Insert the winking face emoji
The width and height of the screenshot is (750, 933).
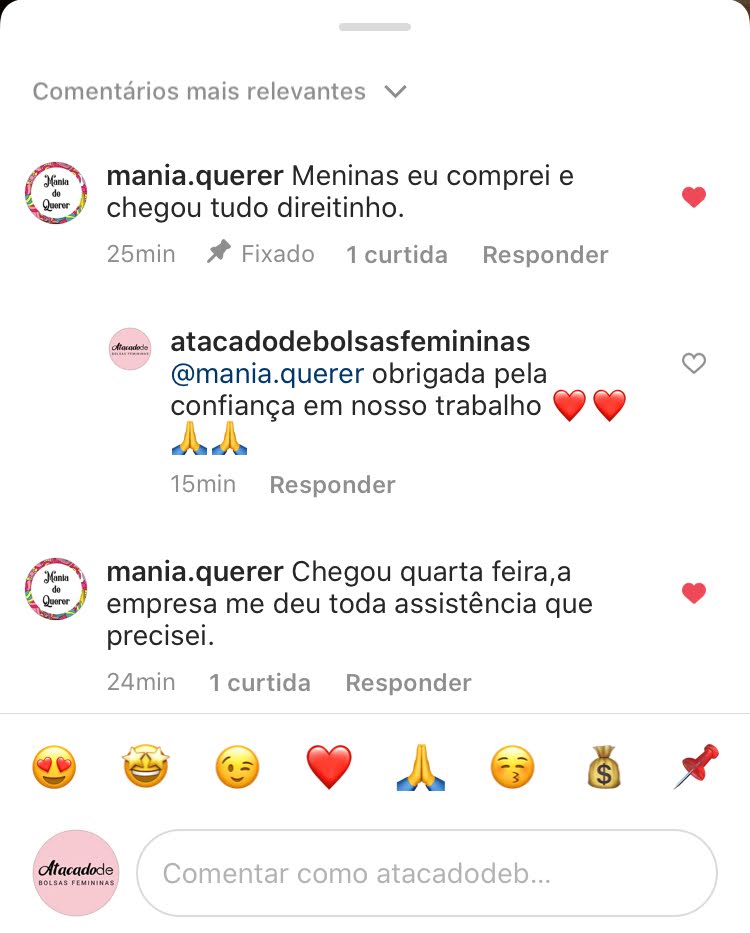click(237, 766)
